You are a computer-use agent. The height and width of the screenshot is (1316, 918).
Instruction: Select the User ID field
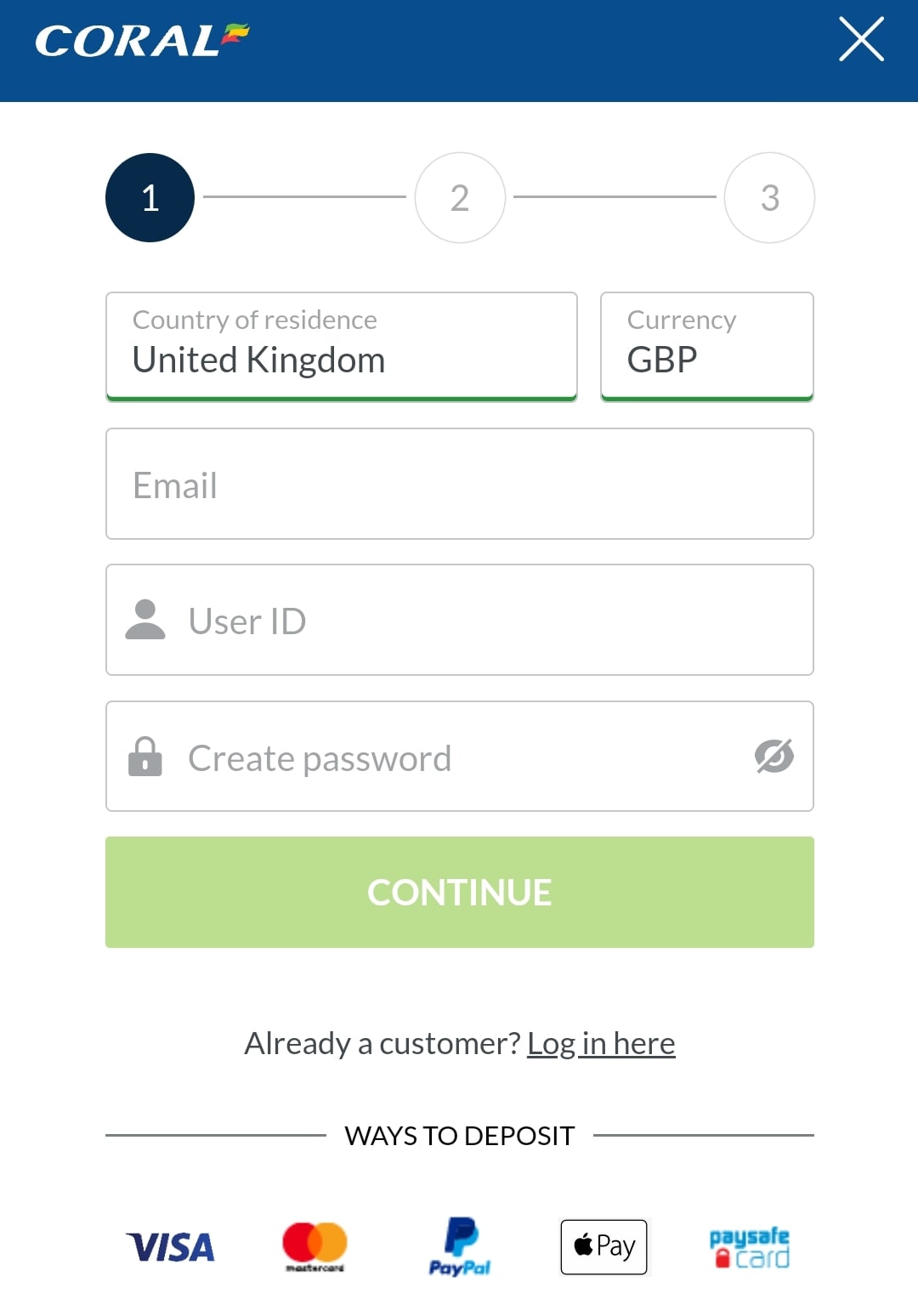click(459, 621)
